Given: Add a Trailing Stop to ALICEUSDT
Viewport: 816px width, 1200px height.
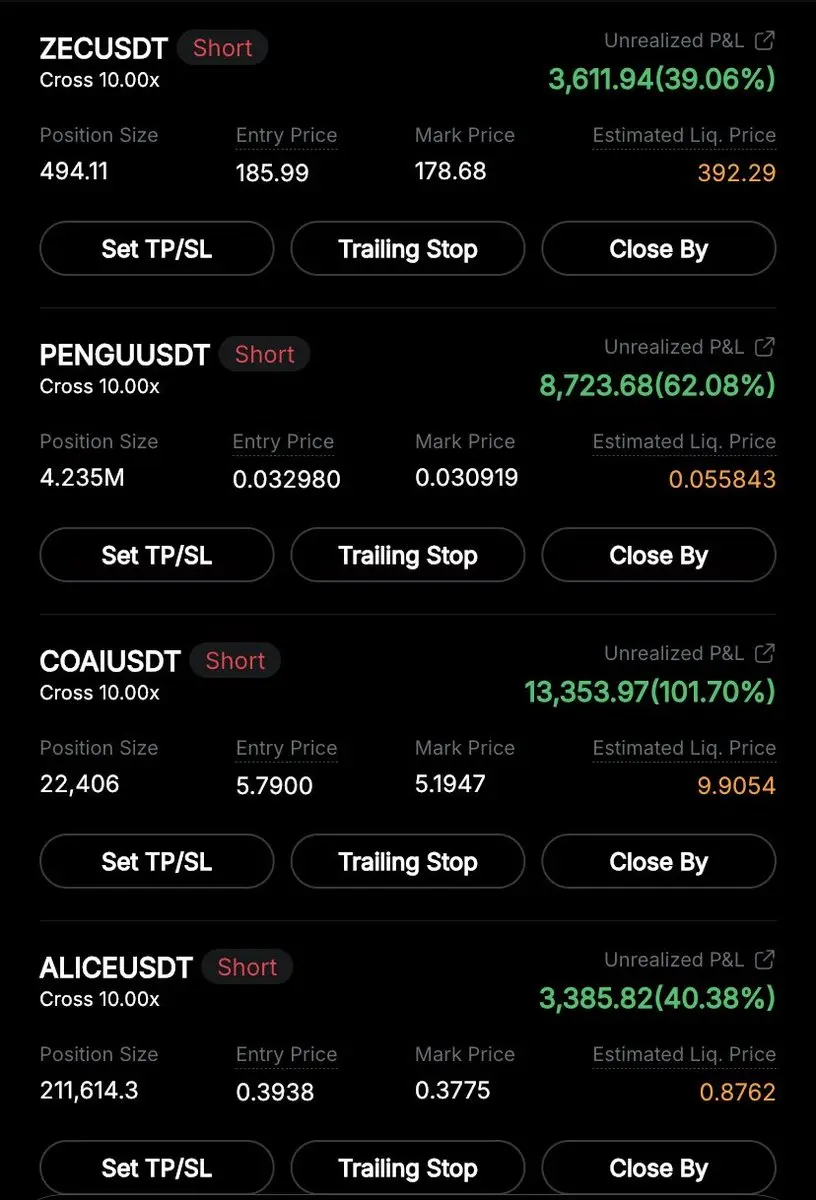Looking at the screenshot, I should pyautogui.click(x=408, y=1168).
